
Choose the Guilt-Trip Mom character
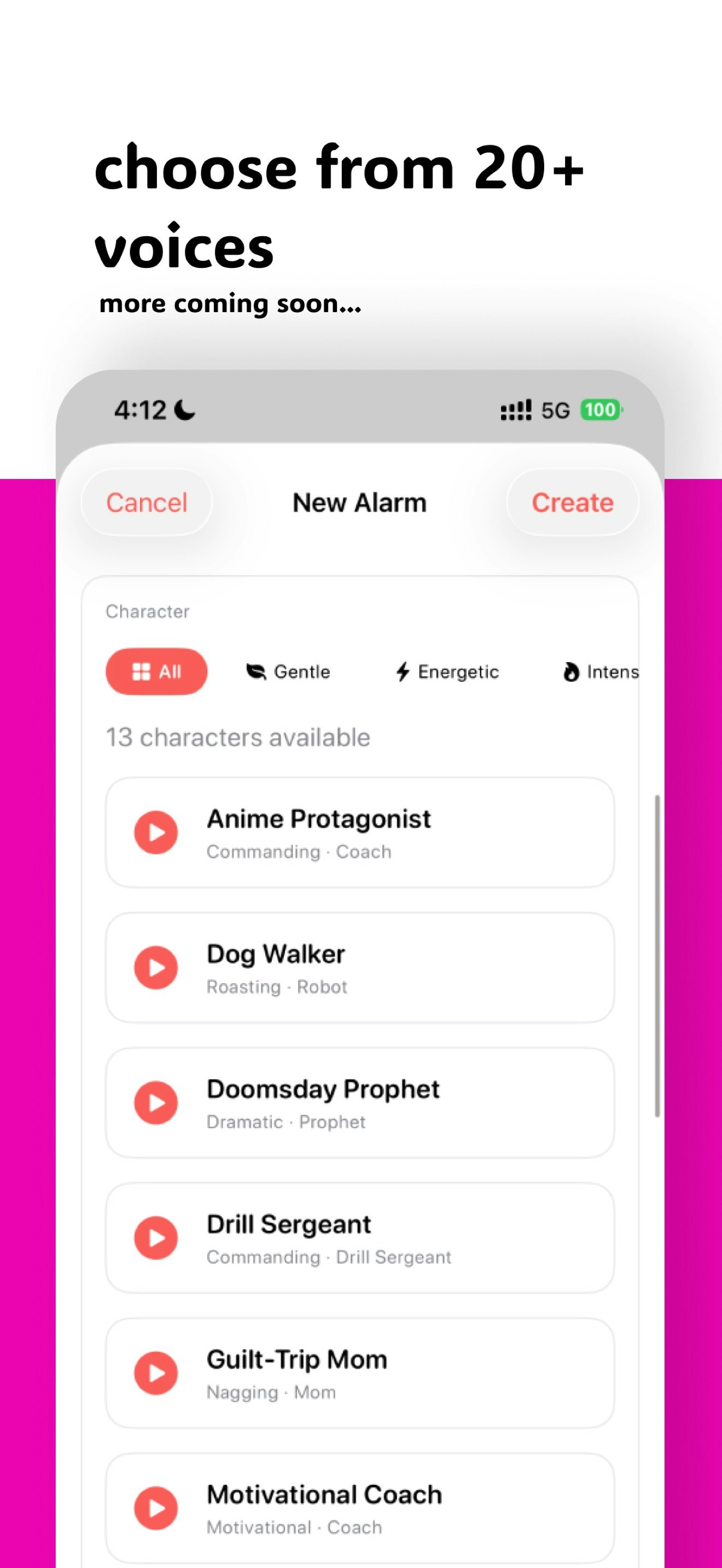point(360,1373)
